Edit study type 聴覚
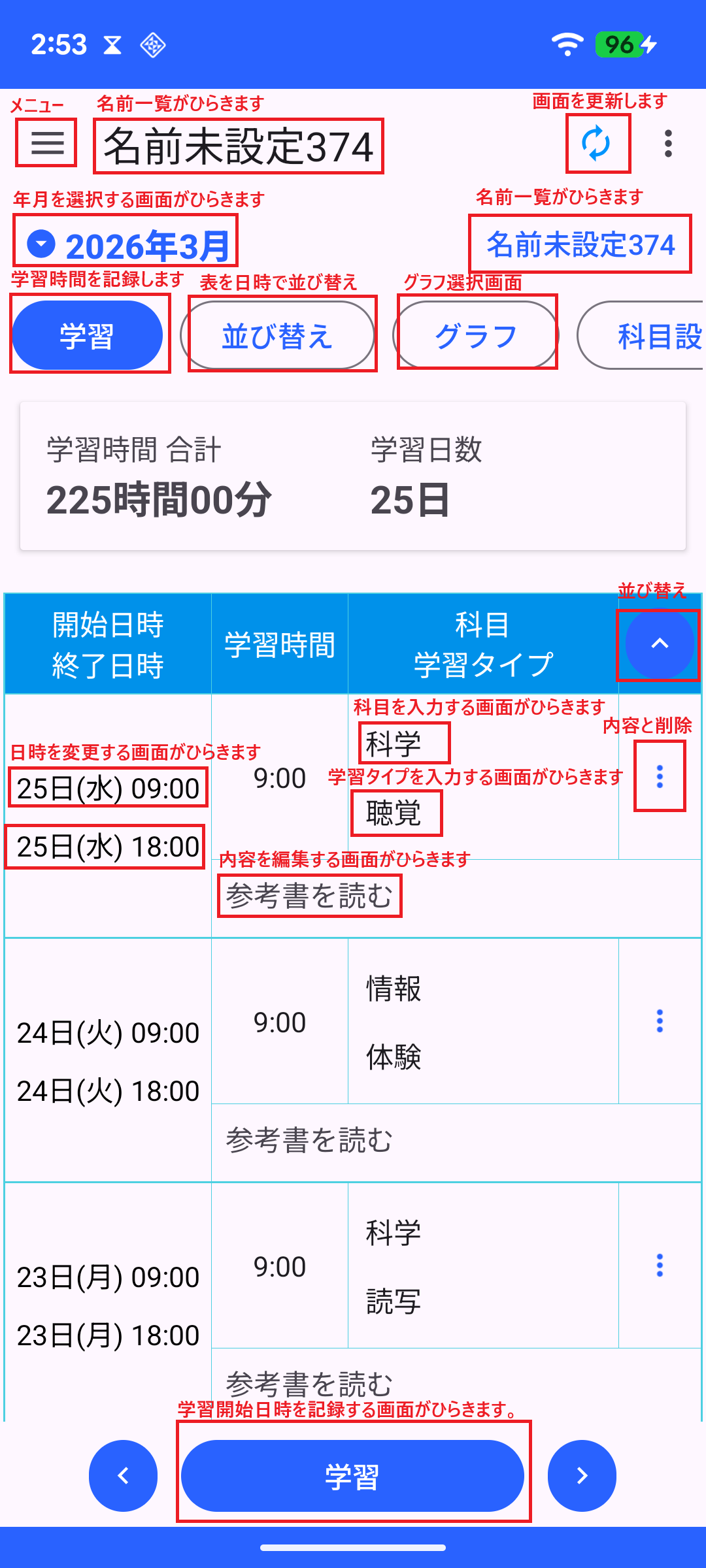 pos(395,813)
